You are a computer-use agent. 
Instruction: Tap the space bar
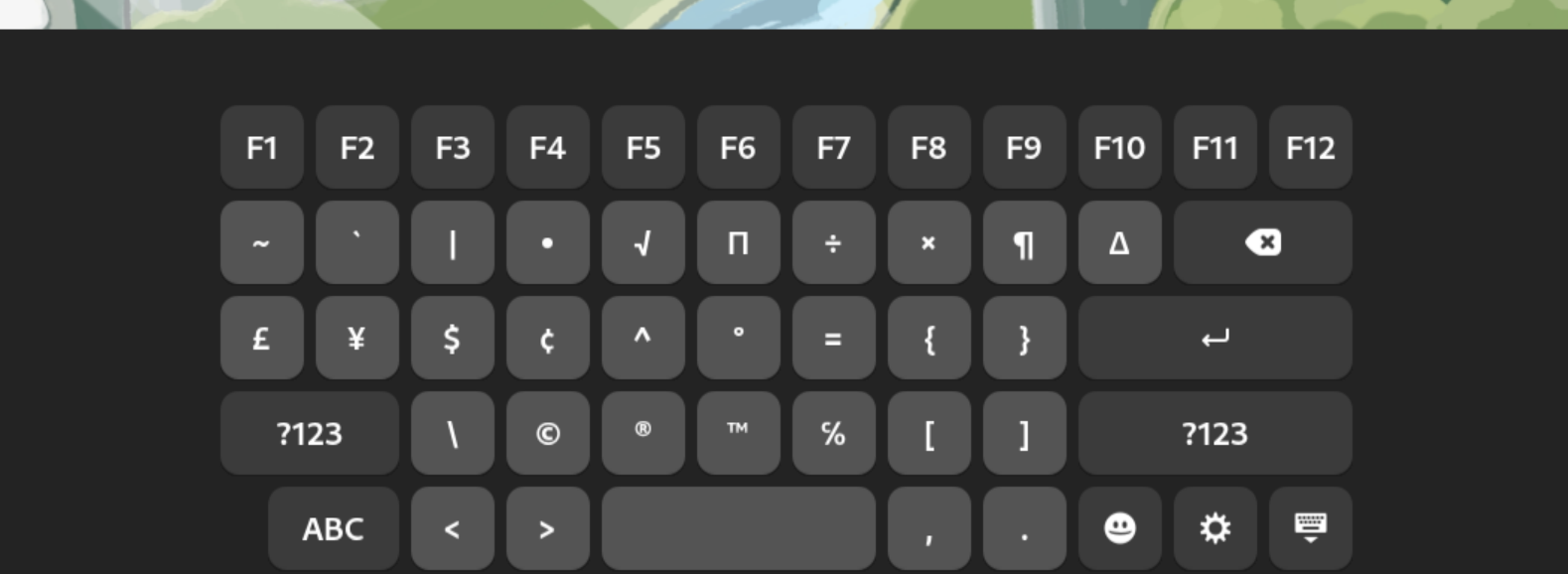click(738, 528)
